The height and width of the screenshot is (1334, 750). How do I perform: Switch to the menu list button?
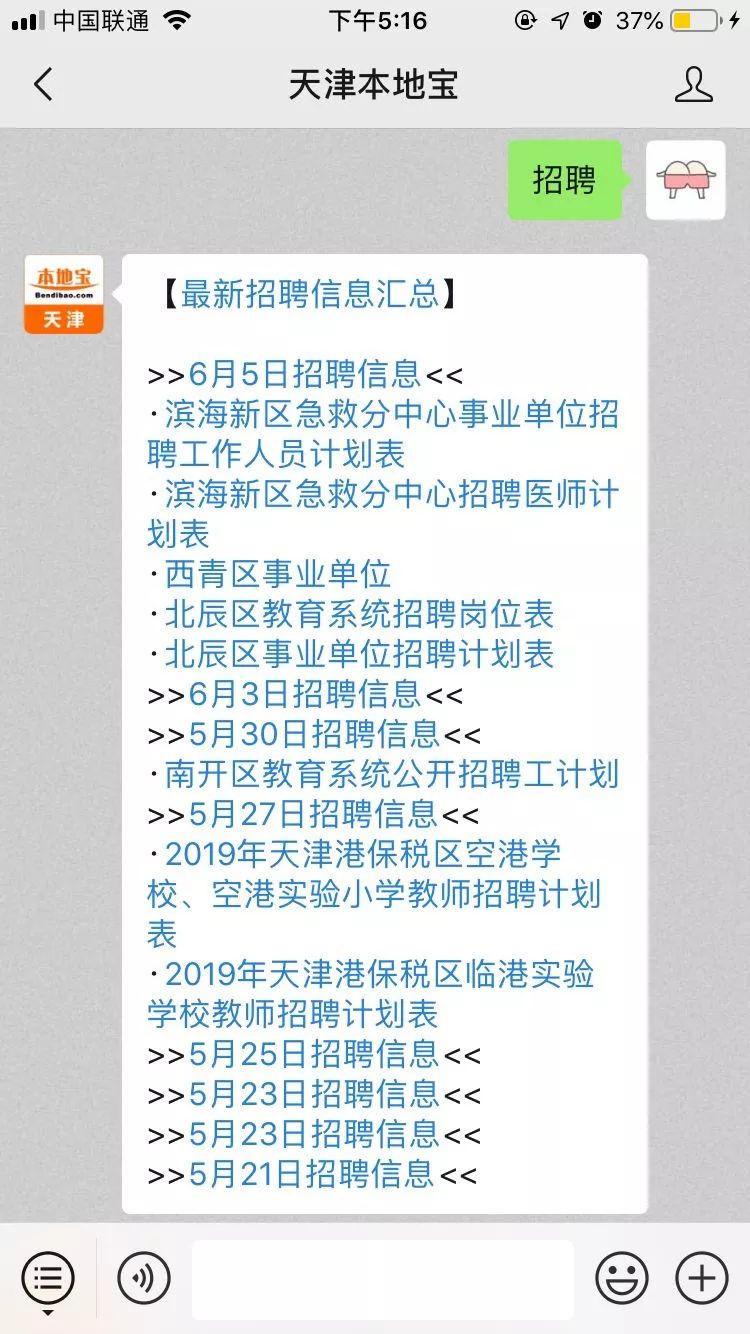click(48, 1278)
